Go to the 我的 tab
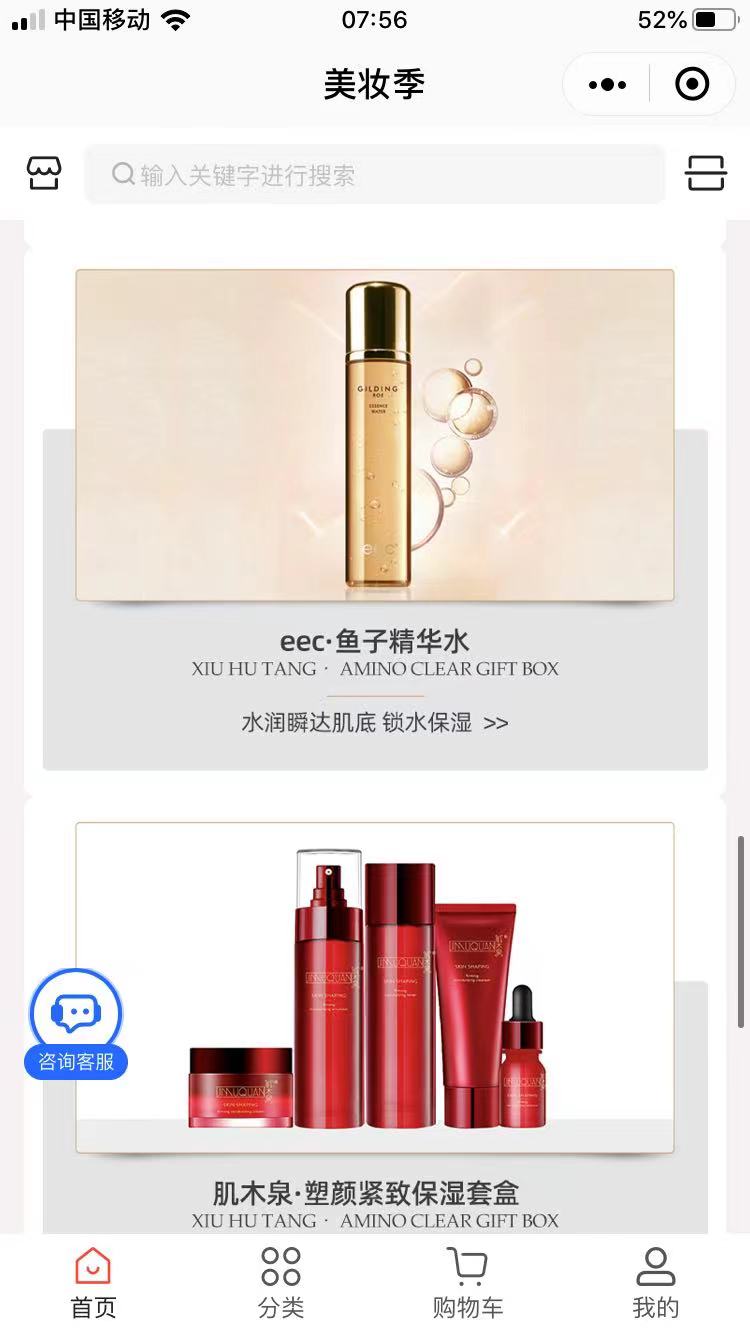 tap(656, 1283)
